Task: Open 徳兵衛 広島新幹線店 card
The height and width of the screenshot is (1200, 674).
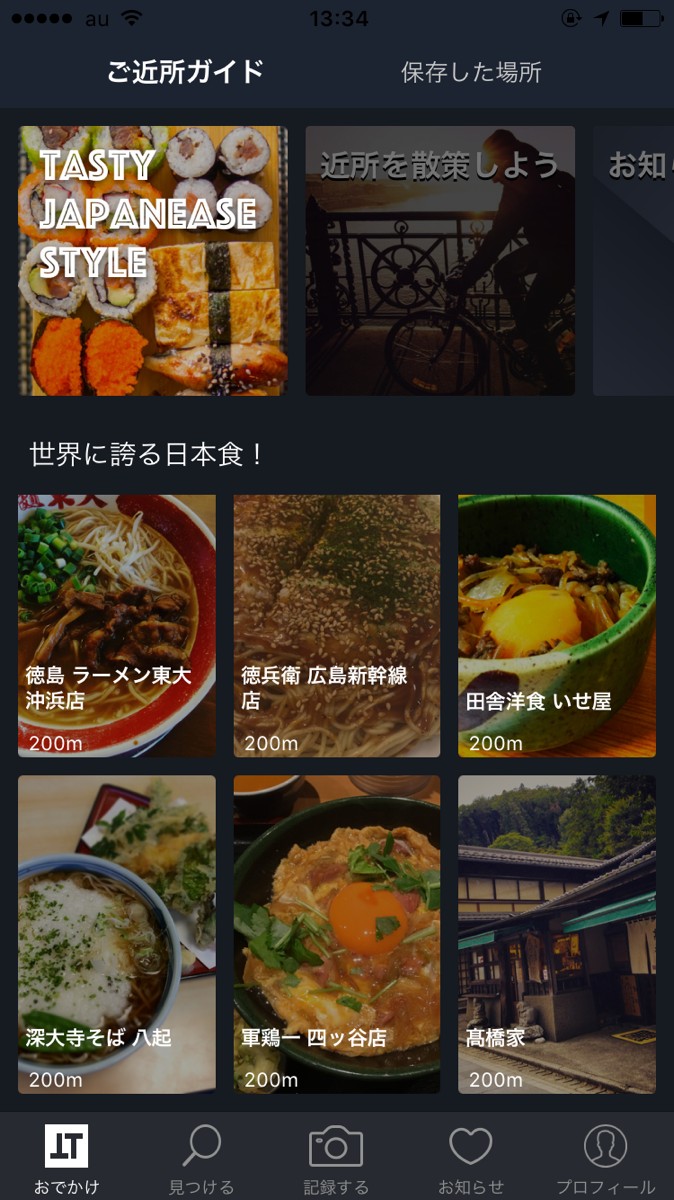Action: (337, 626)
